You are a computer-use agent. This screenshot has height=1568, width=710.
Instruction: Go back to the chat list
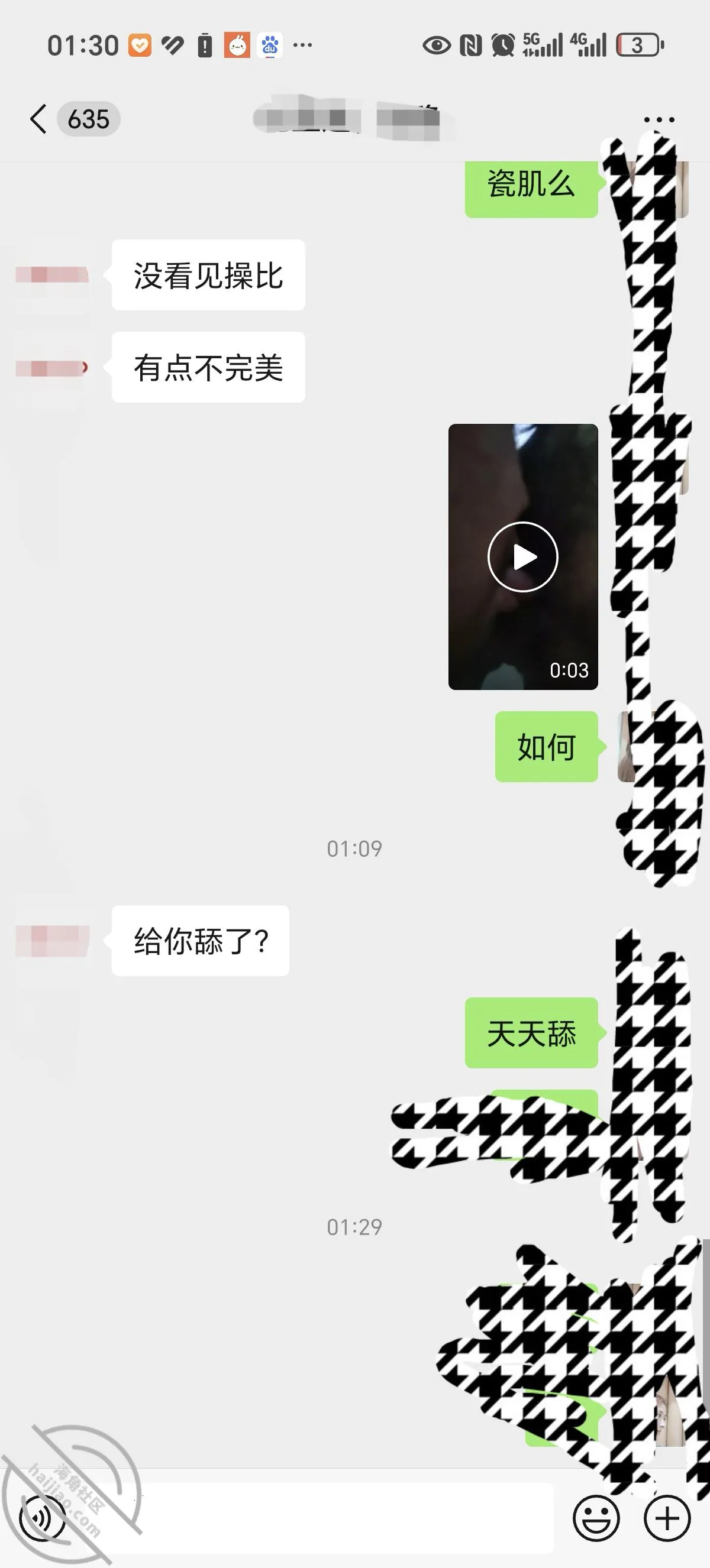(38, 119)
